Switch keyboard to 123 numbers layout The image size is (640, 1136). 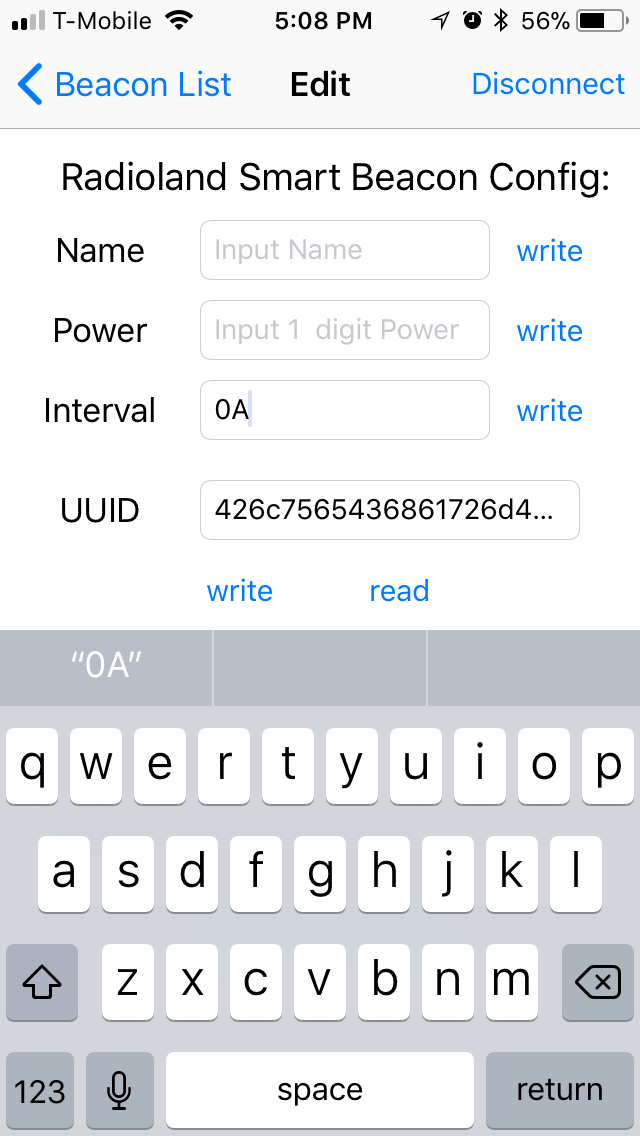tap(40, 1089)
